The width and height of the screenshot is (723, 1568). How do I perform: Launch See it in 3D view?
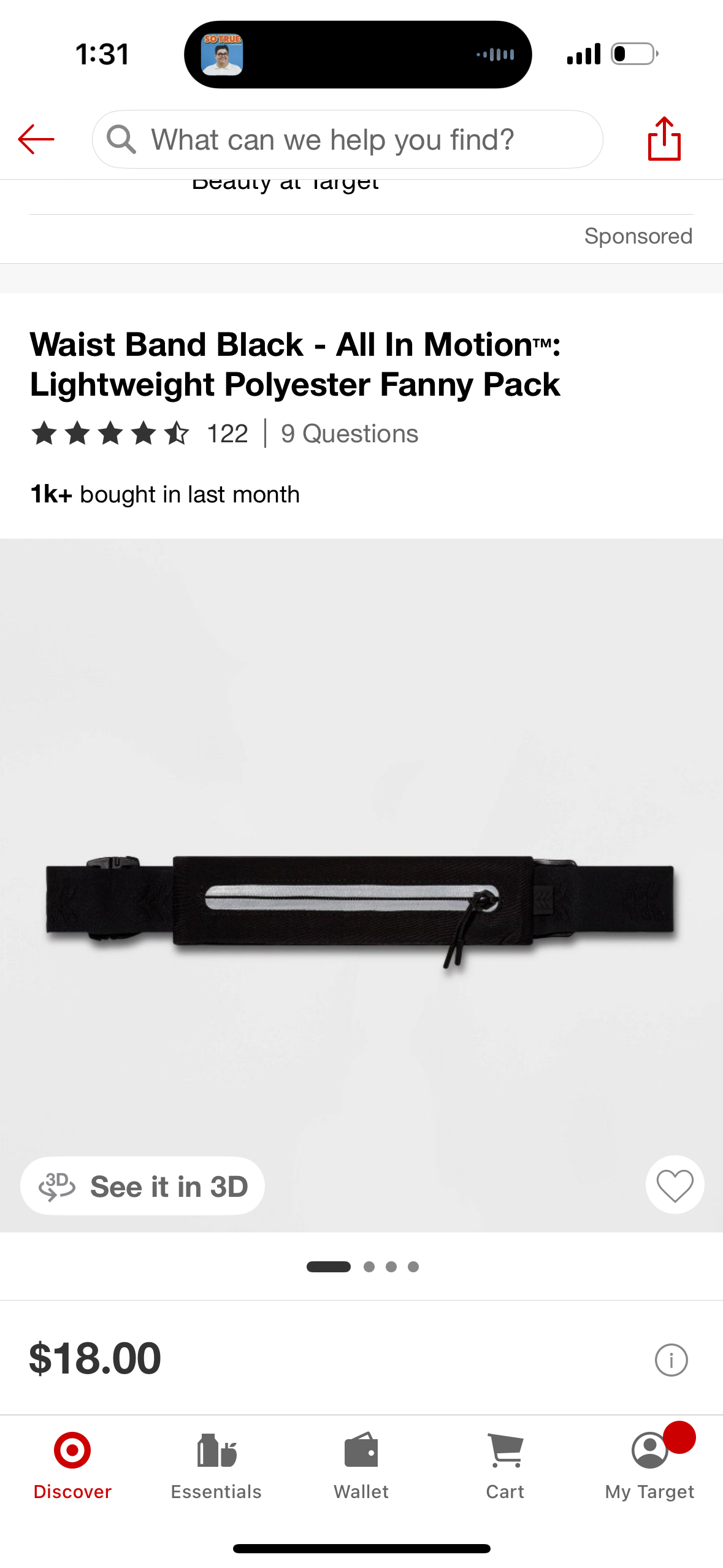(x=142, y=1186)
